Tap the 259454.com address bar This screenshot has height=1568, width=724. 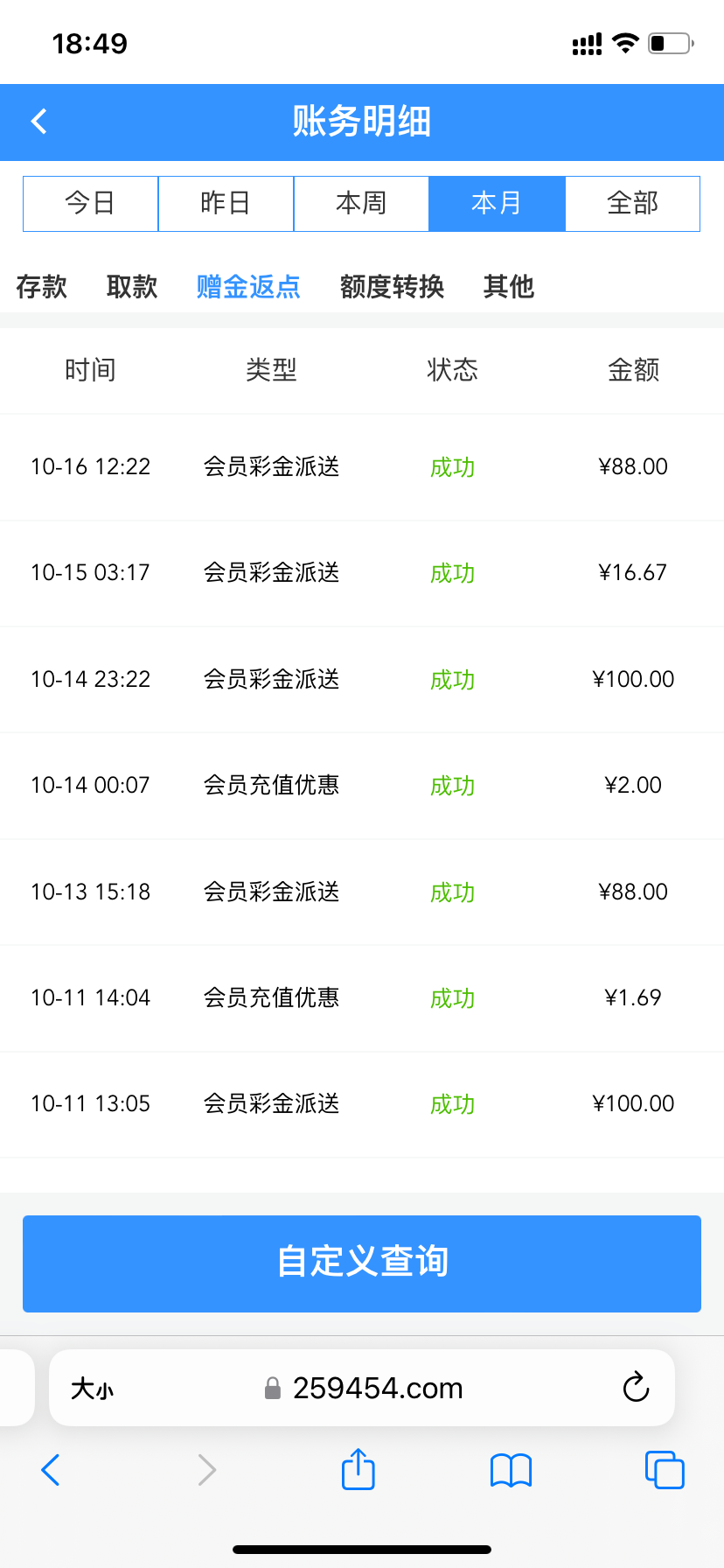pos(376,1388)
